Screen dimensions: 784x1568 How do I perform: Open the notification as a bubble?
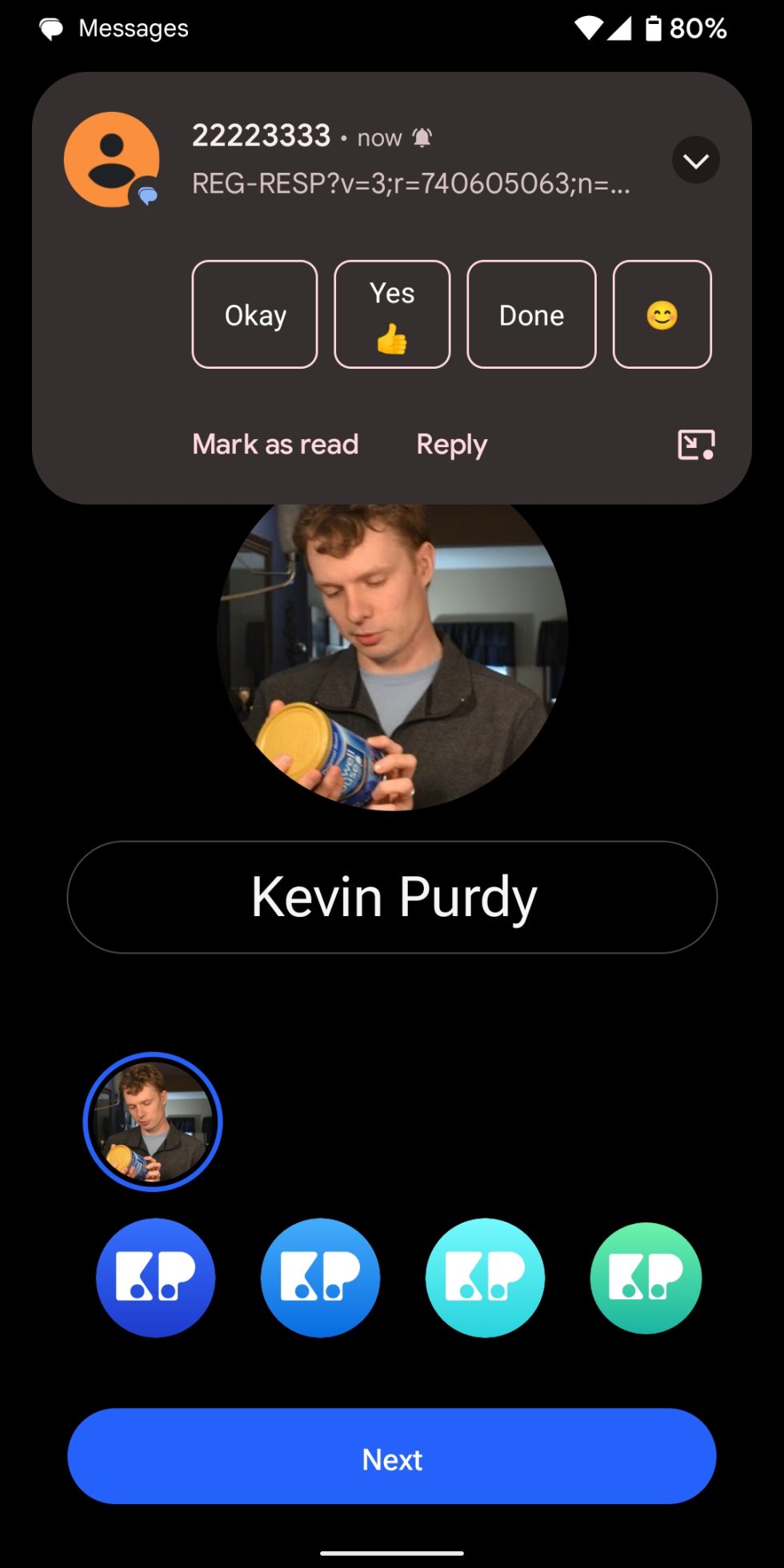(x=696, y=444)
